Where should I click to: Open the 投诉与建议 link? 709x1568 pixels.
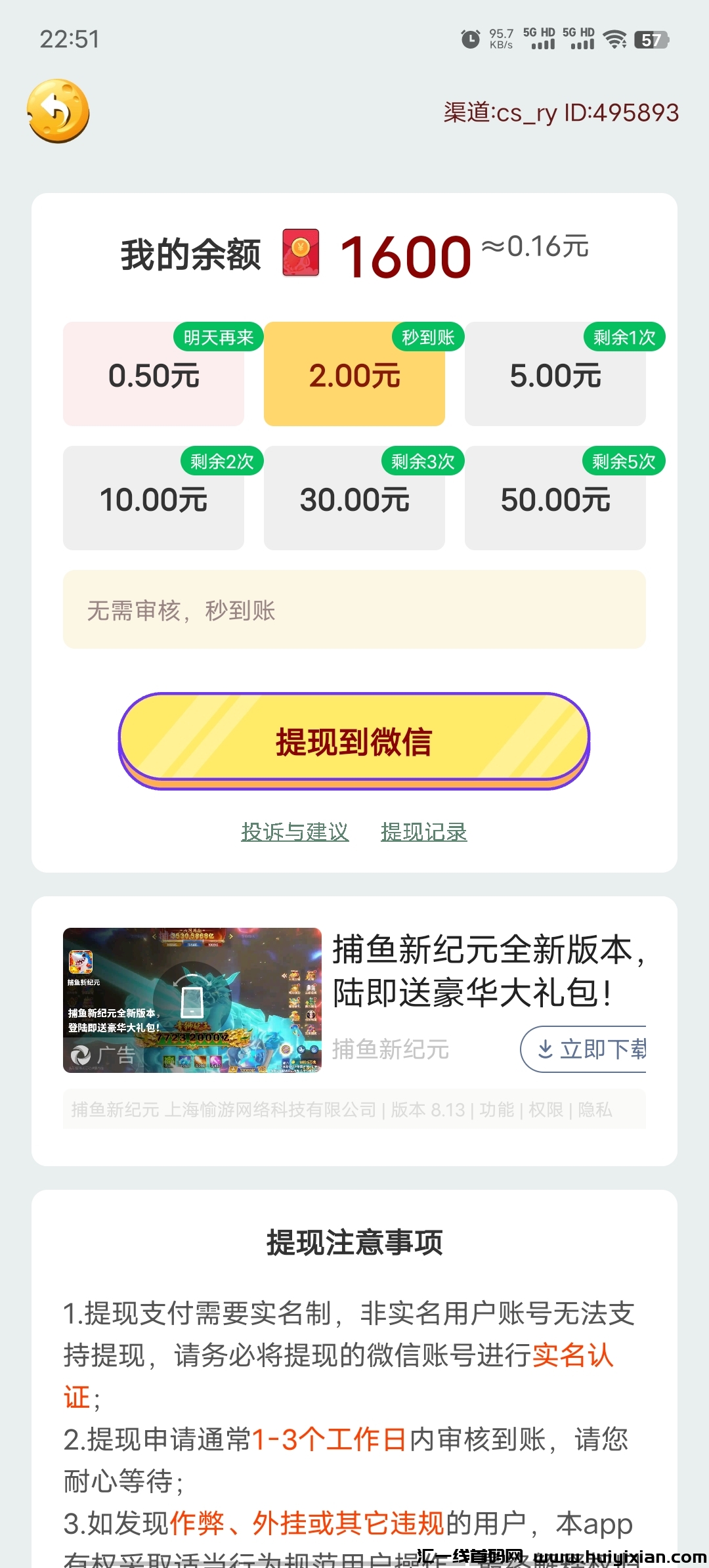(x=295, y=832)
